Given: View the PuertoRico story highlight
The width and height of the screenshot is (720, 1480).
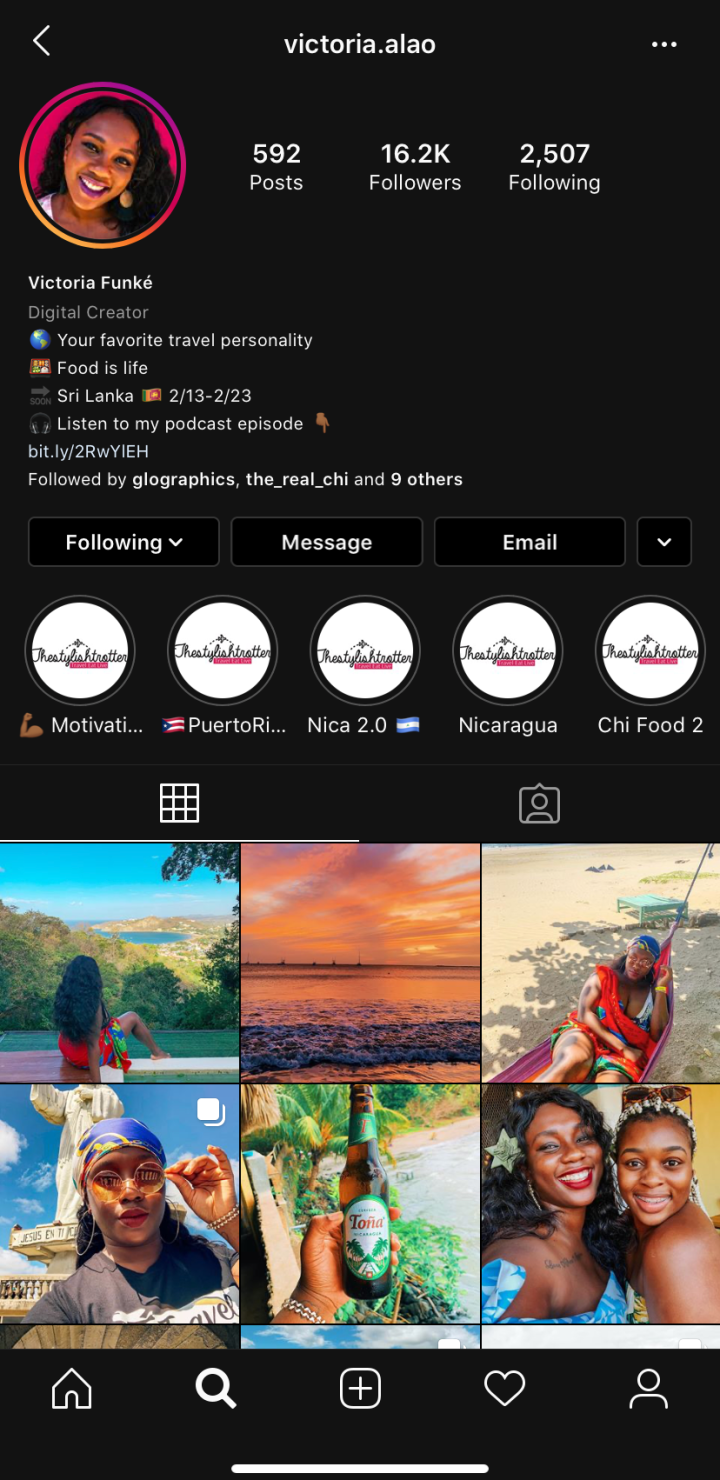Looking at the screenshot, I should pos(223,651).
